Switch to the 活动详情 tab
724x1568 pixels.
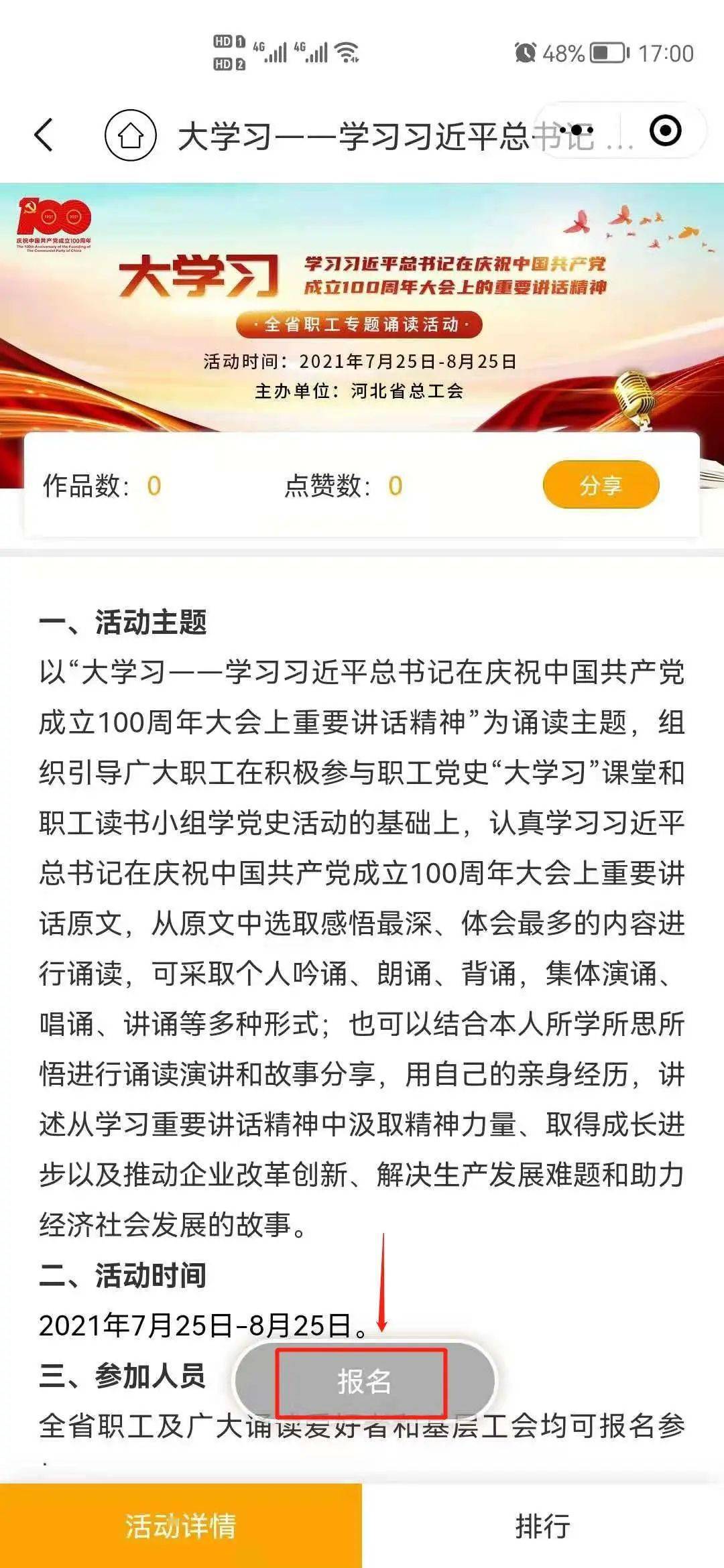point(181,1526)
